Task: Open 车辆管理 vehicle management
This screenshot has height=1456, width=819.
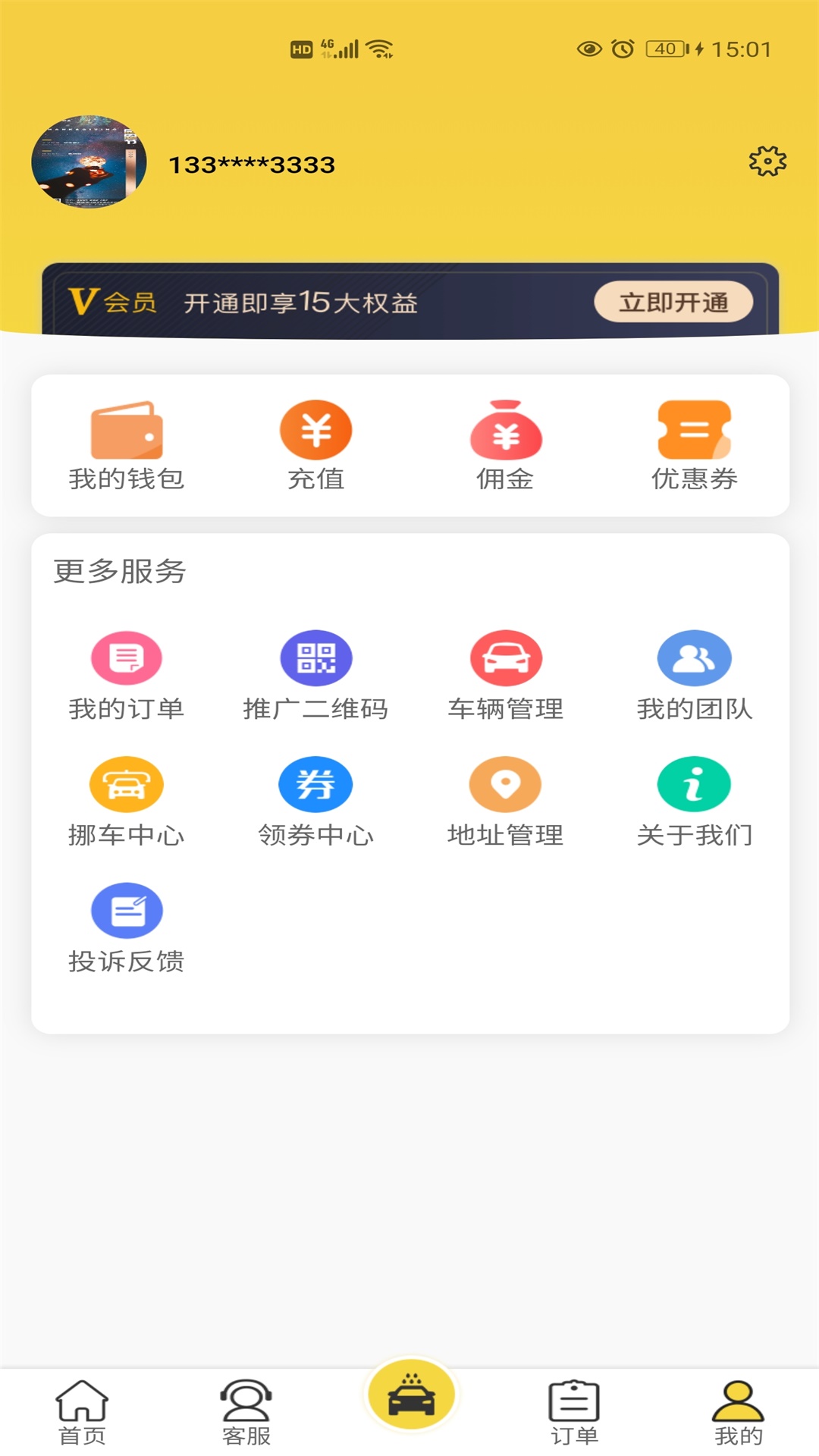Action: tap(505, 675)
